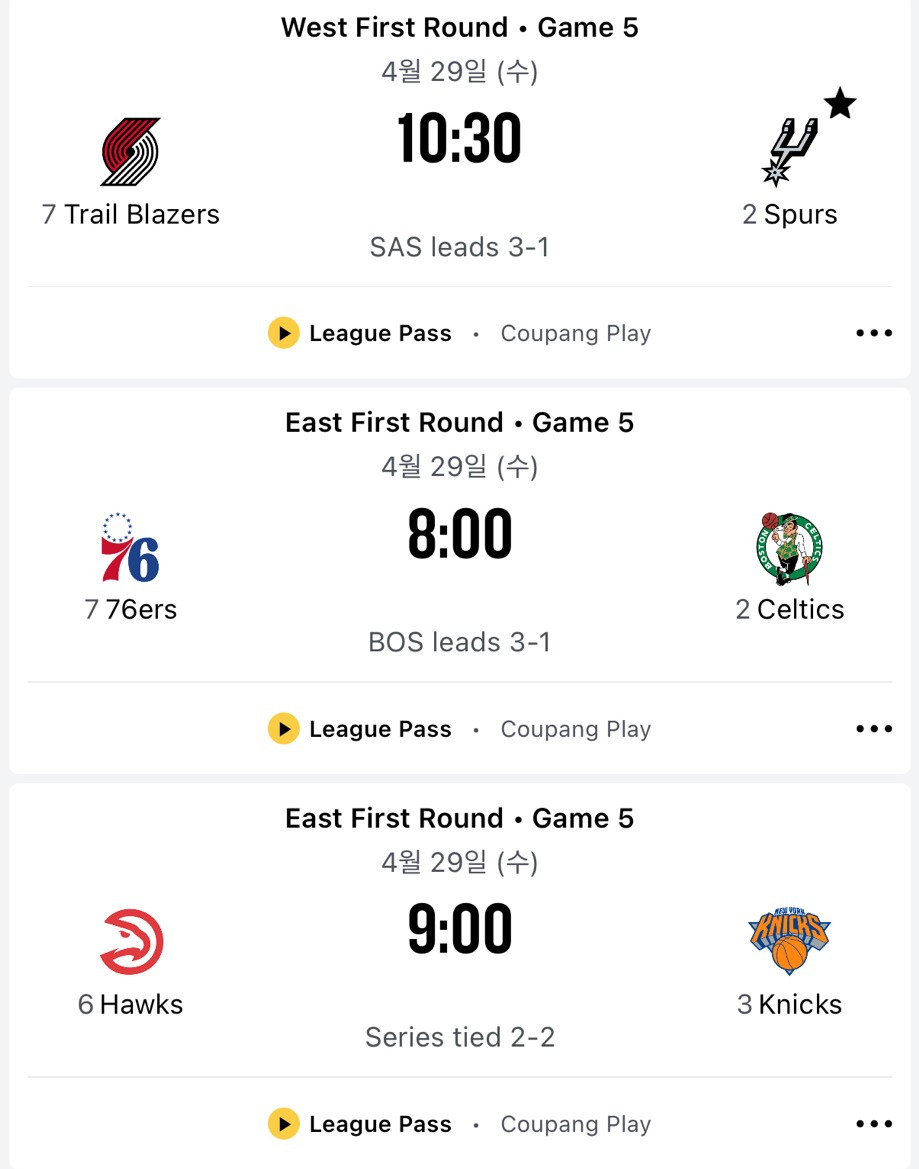Select the Trail Blazers team logo
Screen dimensions: 919x1169
click(130, 147)
